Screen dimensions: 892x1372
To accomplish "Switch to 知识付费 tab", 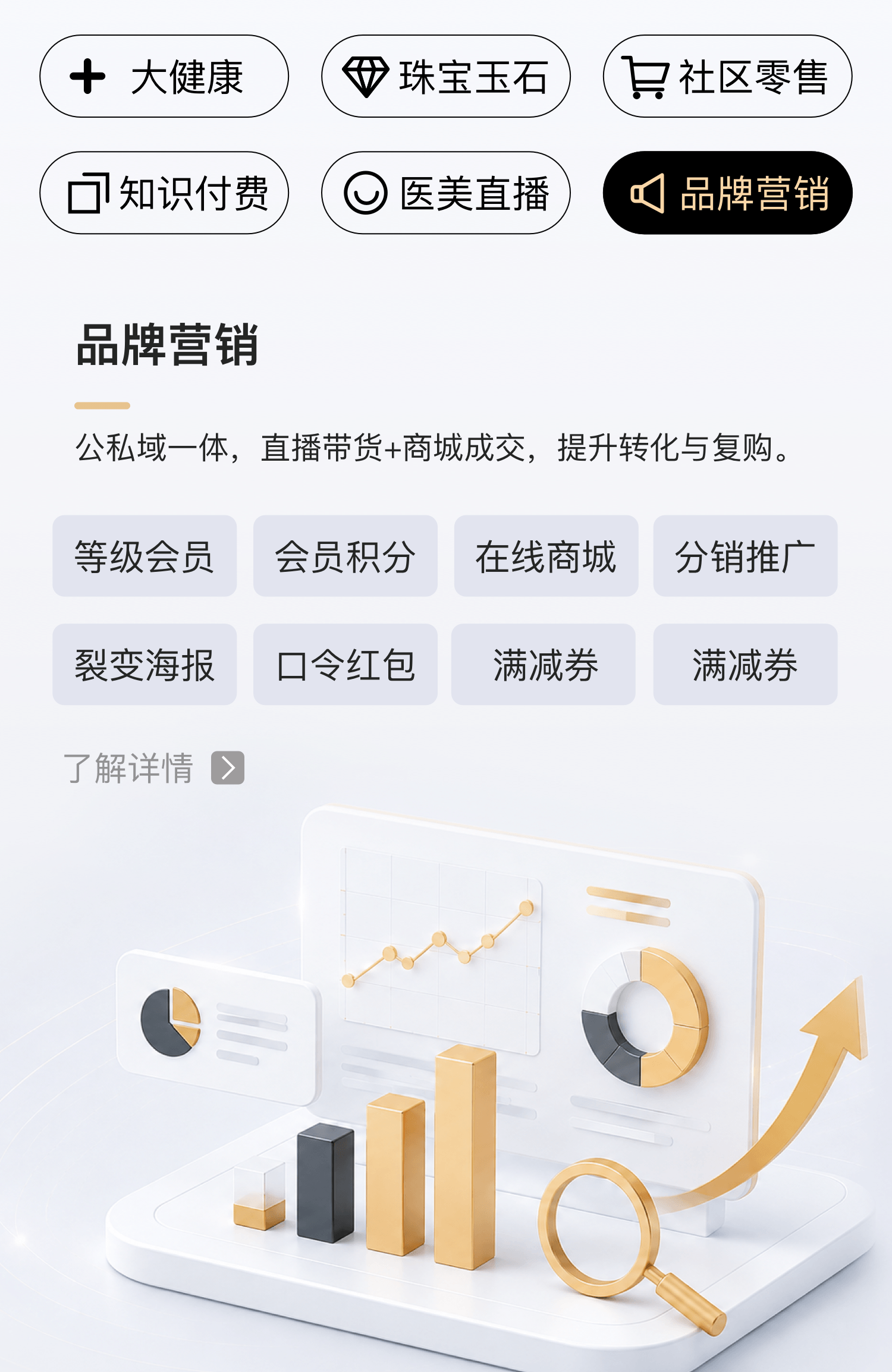I will click(x=164, y=193).
